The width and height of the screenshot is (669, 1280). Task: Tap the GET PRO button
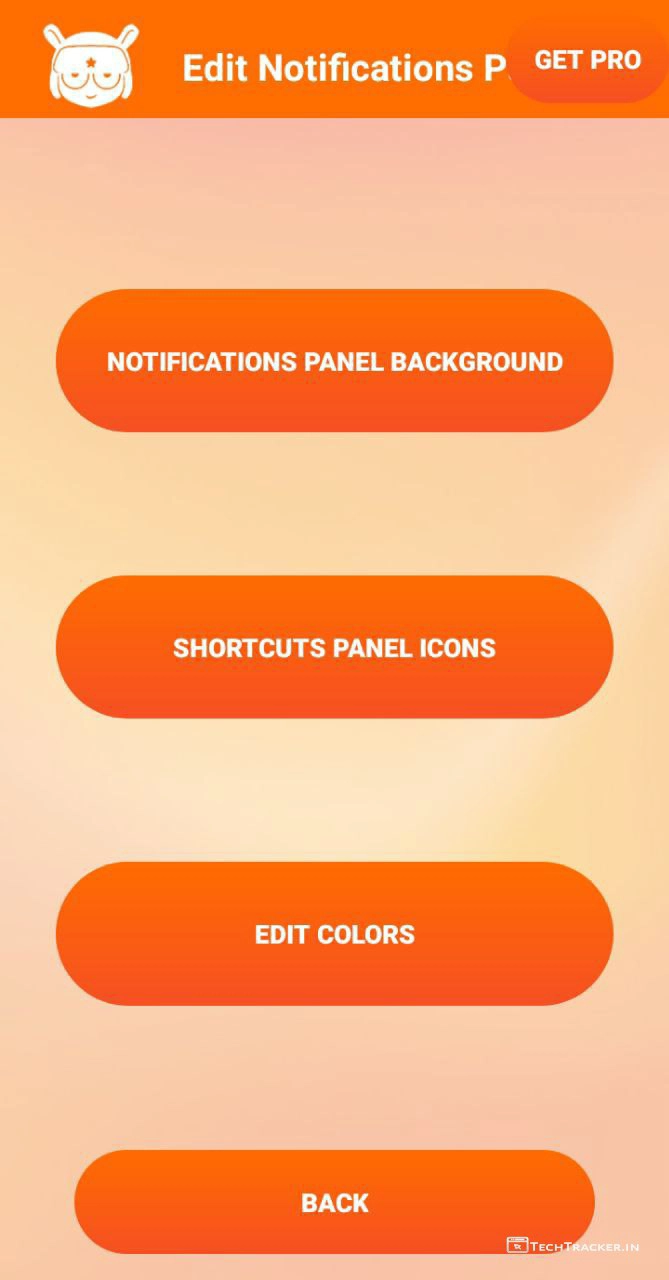coord(587,60)
